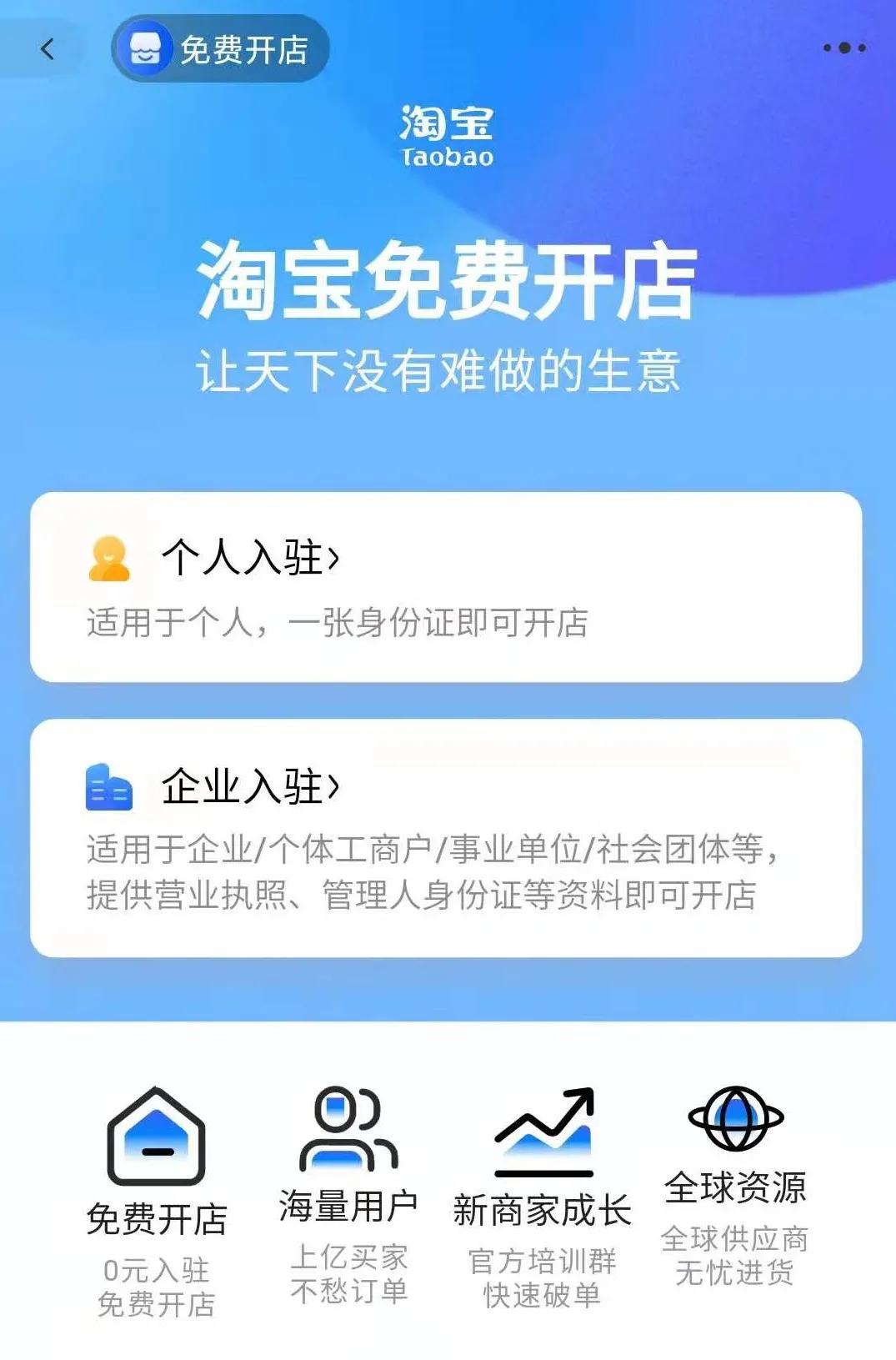Open the 个人入驻 entry card
The height and width of the screenshot is (1360, 896).
click(448, 588)
